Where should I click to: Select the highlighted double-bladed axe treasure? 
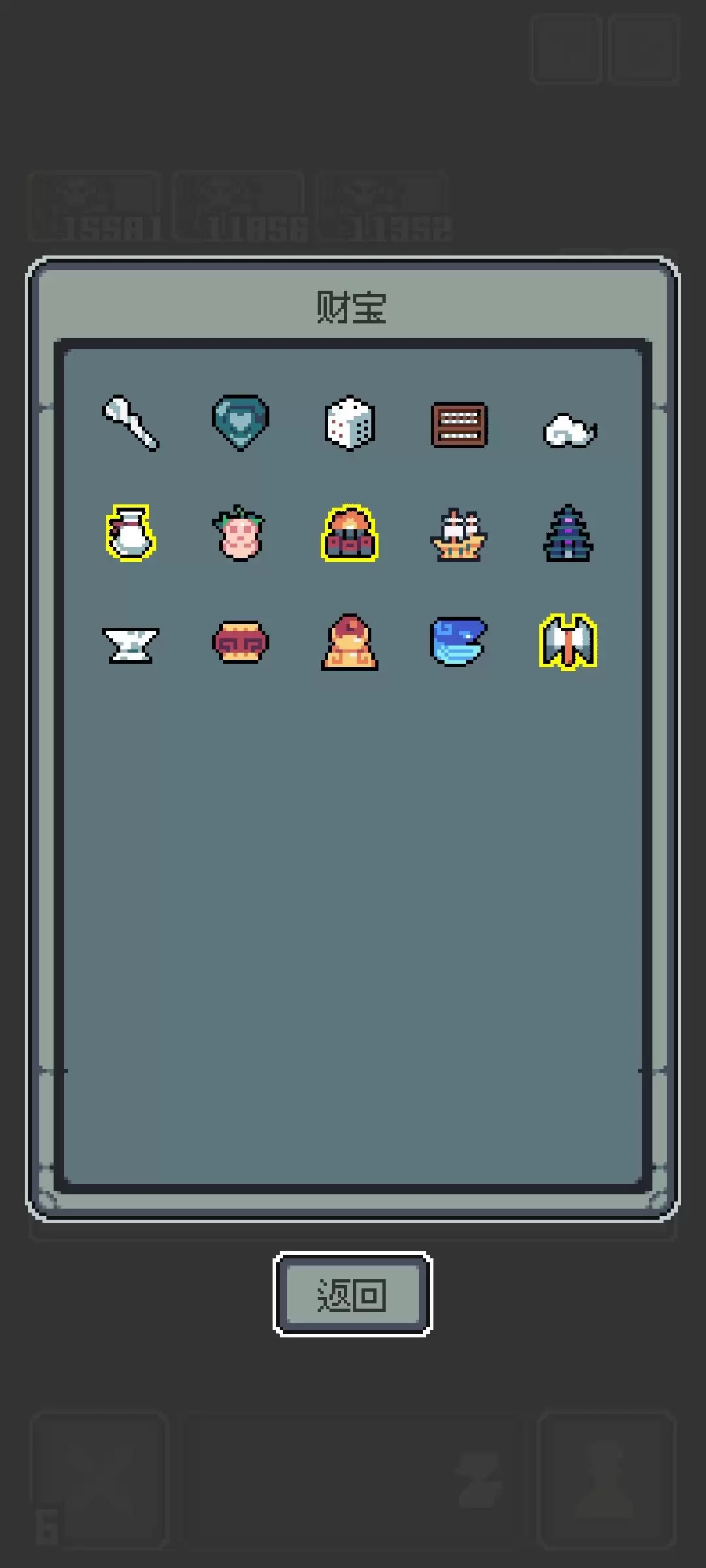click(569, 642)
